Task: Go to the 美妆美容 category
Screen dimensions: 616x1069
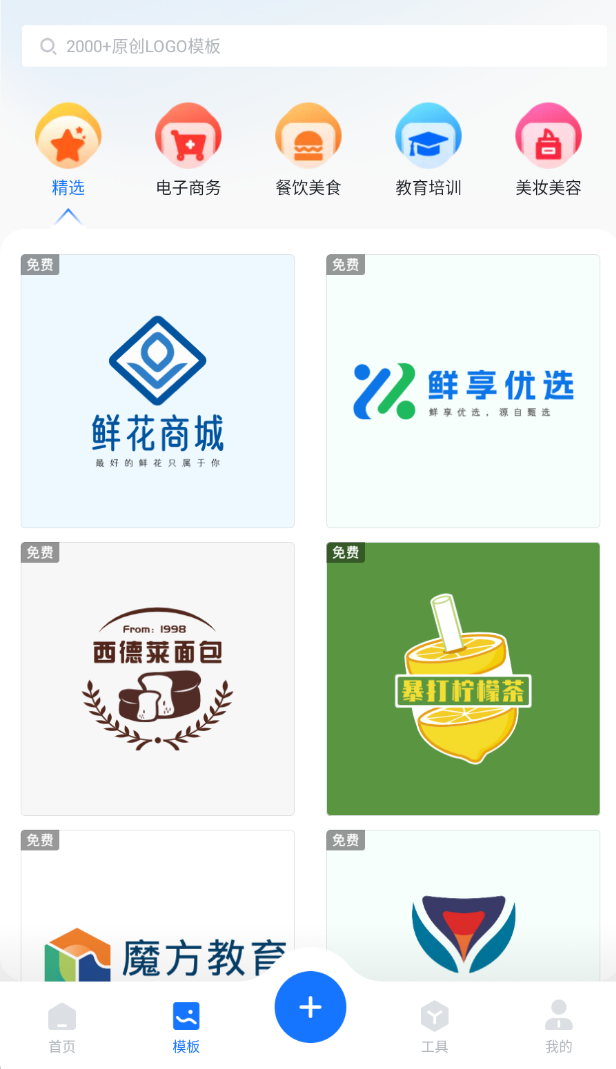Action: click(548, 150)
